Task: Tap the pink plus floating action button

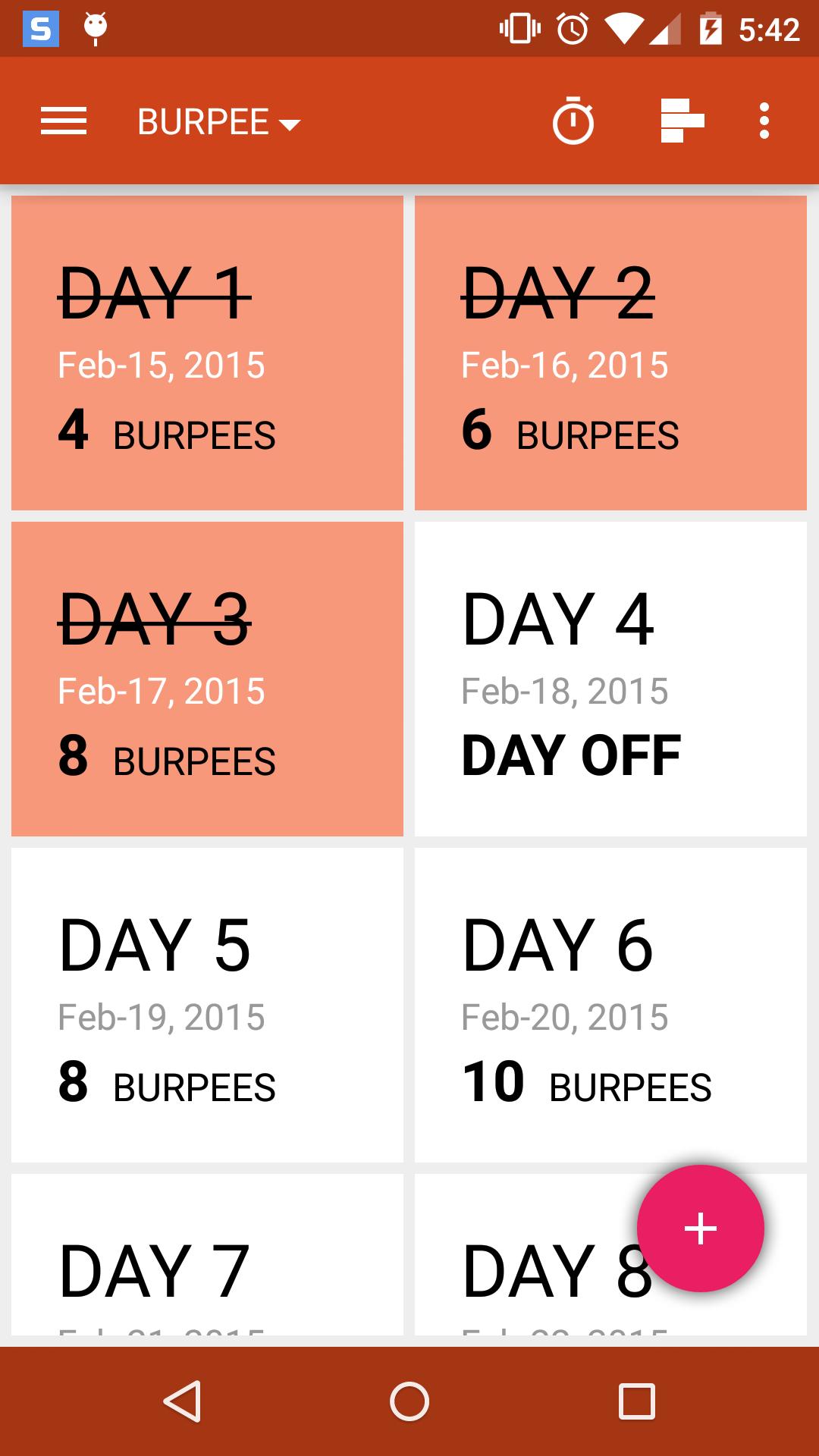Action: [x=699, y=1228]
